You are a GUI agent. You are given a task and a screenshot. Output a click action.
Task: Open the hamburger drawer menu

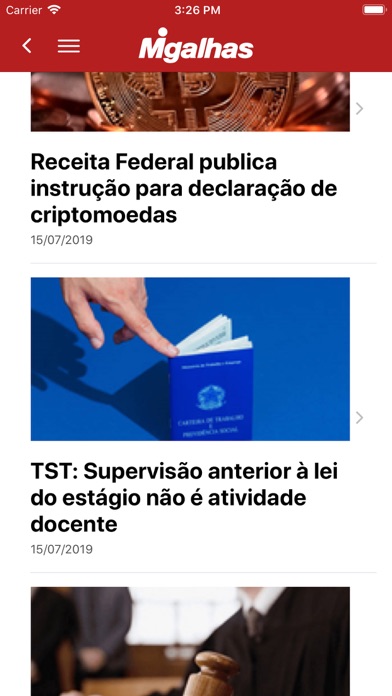69,46
